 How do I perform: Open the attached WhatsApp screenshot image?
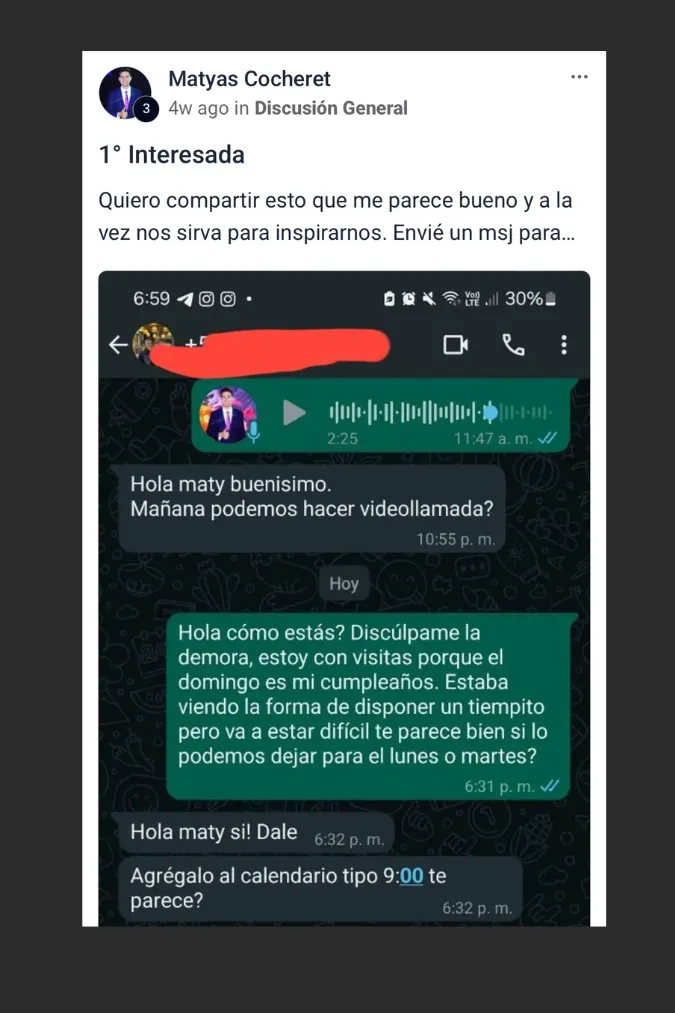[x=343, y=600]
